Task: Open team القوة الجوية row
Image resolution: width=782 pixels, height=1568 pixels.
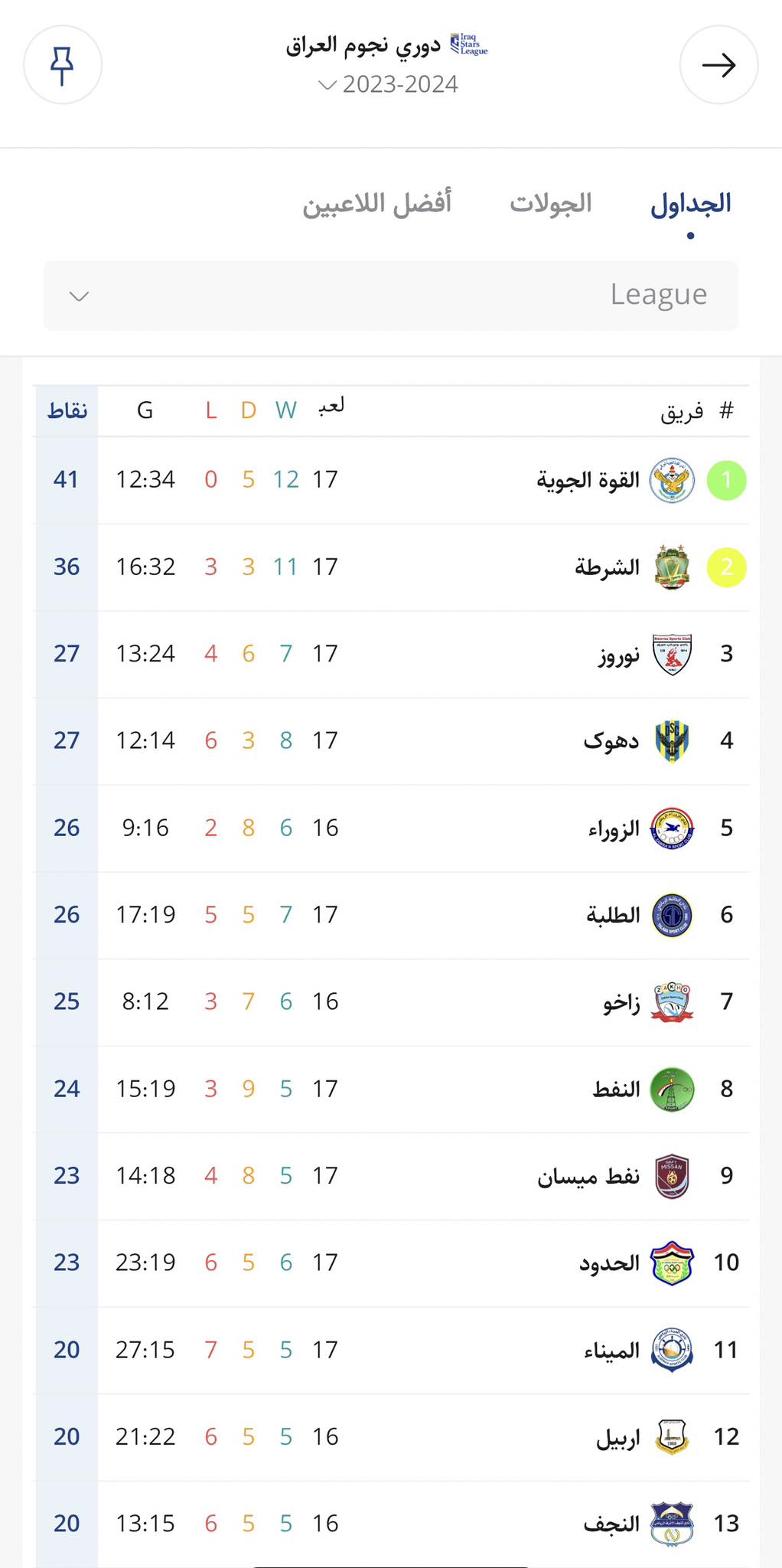Action: click(x=588, y=480)
